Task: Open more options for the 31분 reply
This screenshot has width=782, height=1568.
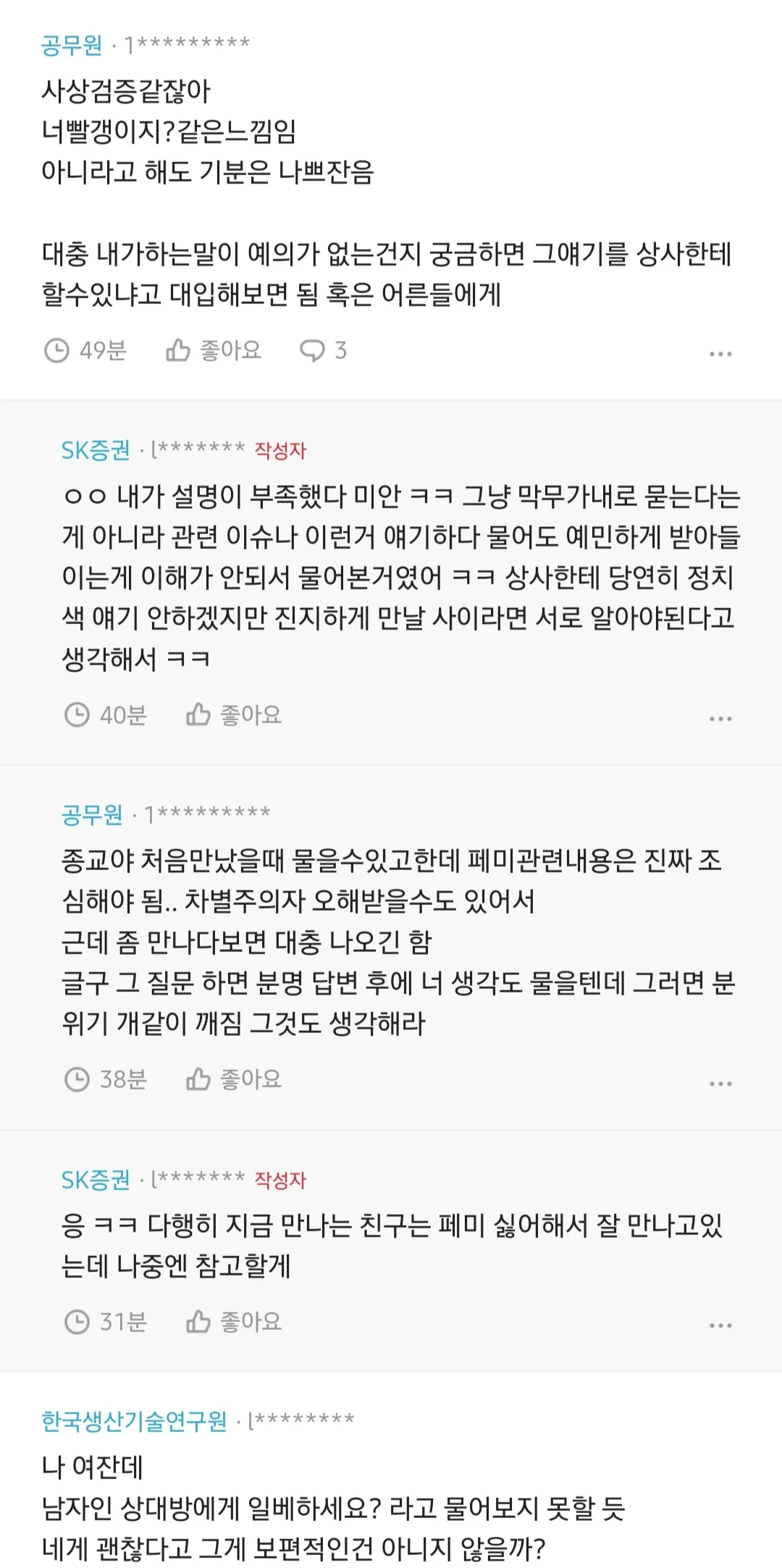Action: point(720,1325)
